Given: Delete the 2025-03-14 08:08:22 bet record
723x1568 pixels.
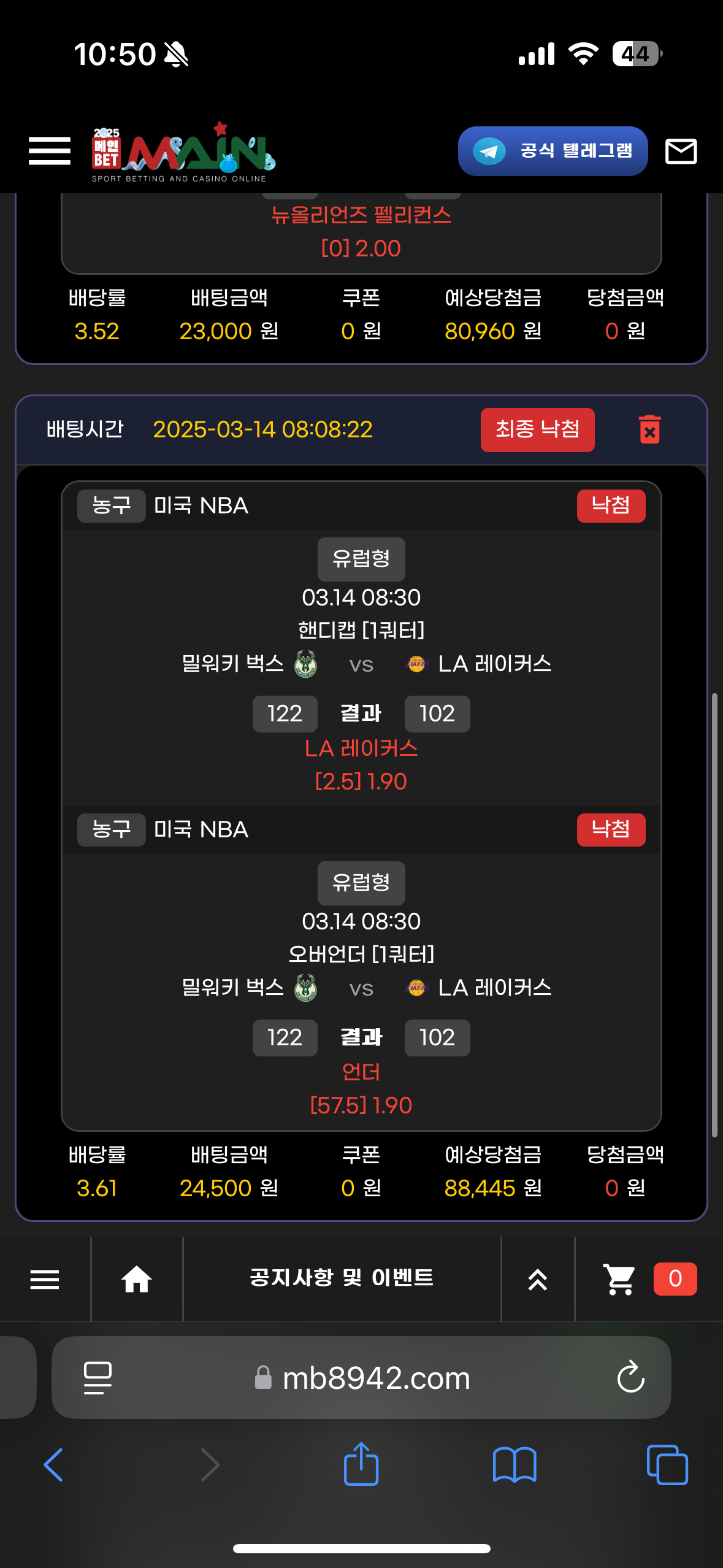Looking at the screenshot, I should (x=649, y=429).
